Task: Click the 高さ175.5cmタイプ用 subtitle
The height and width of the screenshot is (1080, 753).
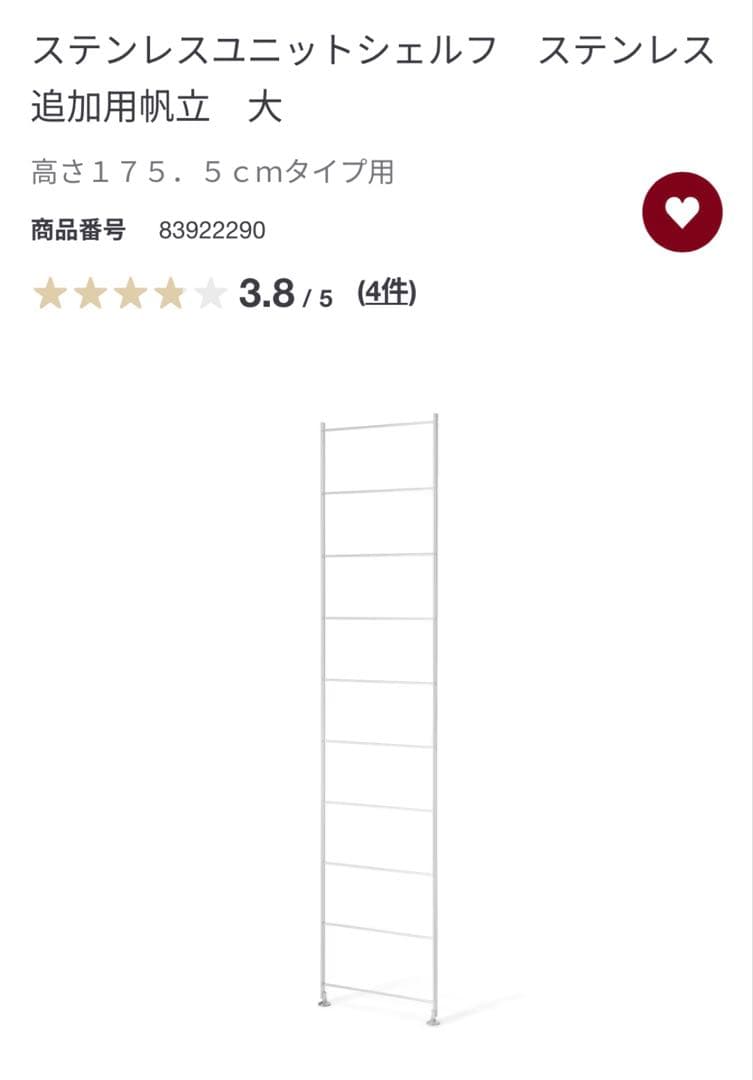Action: tap(213, 171)
